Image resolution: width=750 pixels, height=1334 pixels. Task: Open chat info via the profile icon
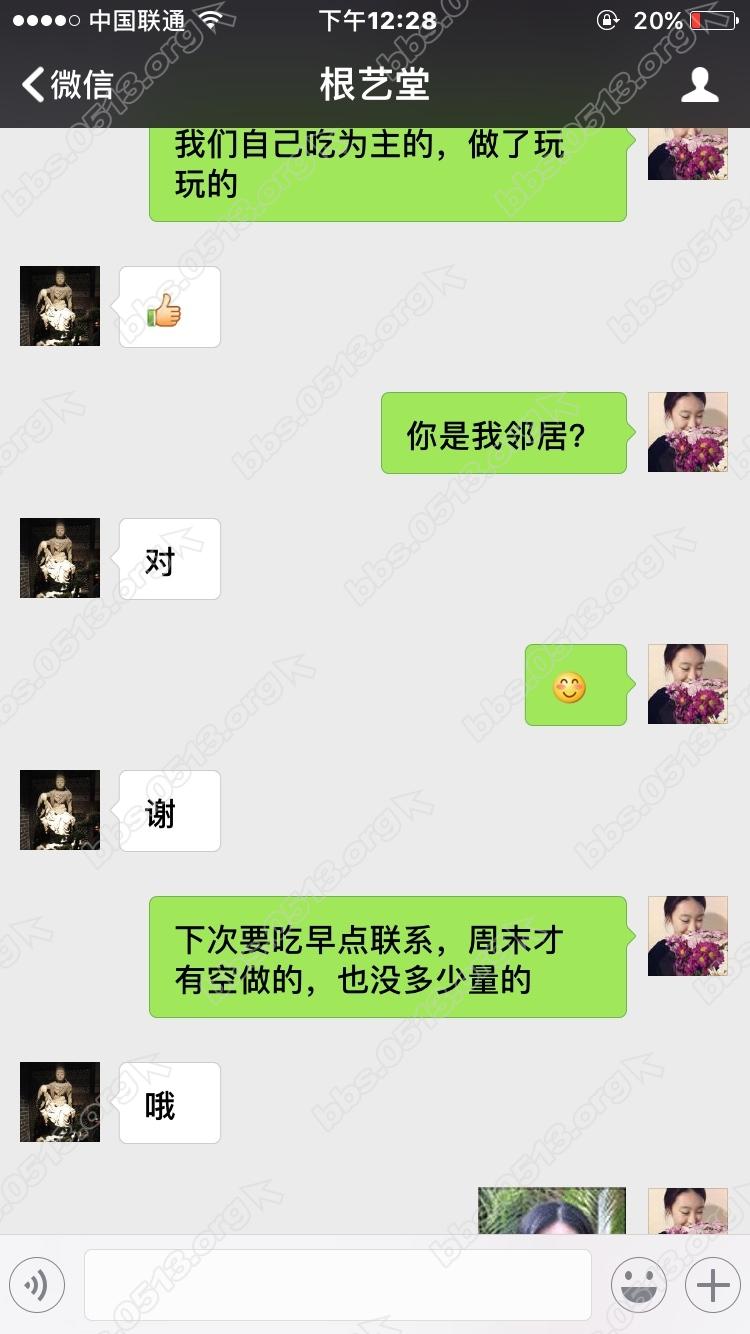pos(699,85)
